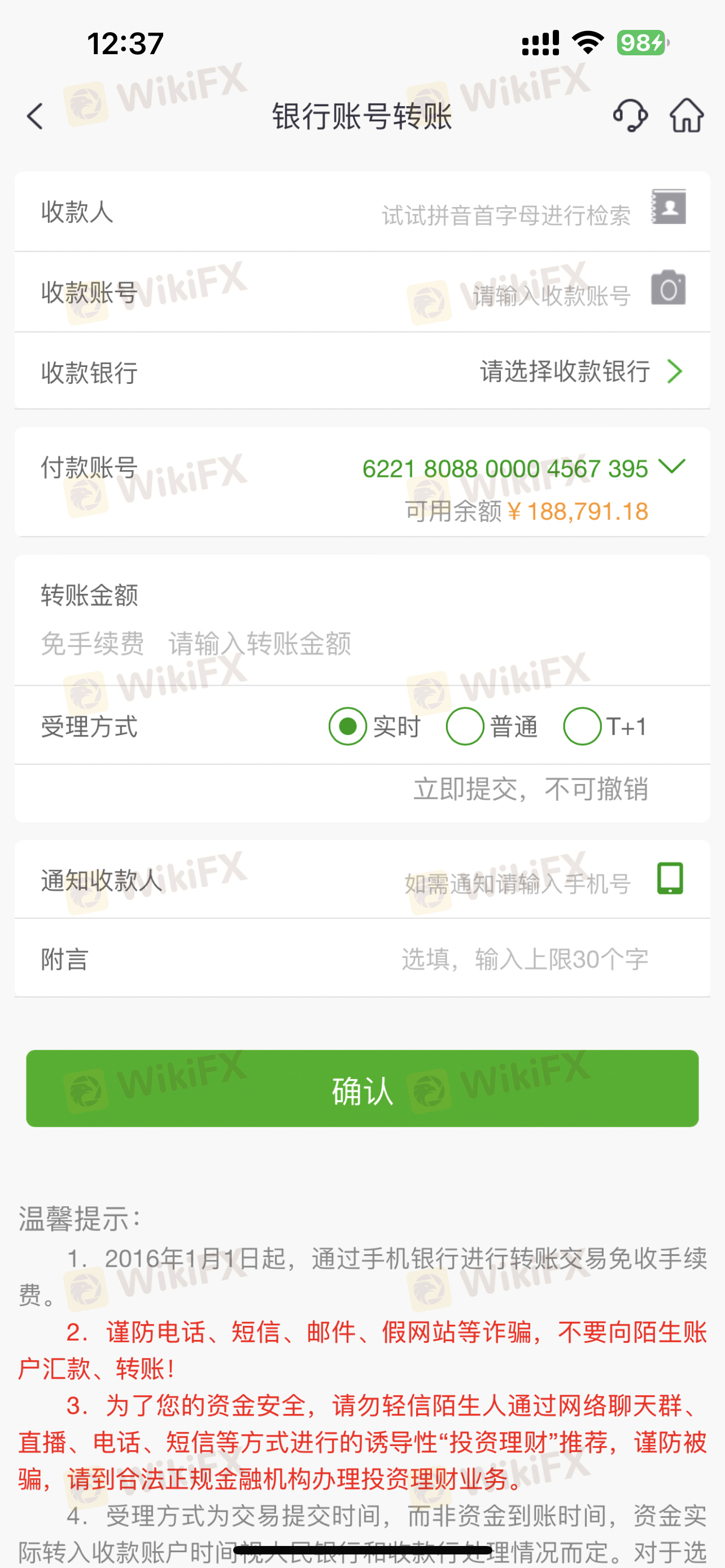Scan card with the camera icon
This screenshot has height=1568, width=725.
669,287
